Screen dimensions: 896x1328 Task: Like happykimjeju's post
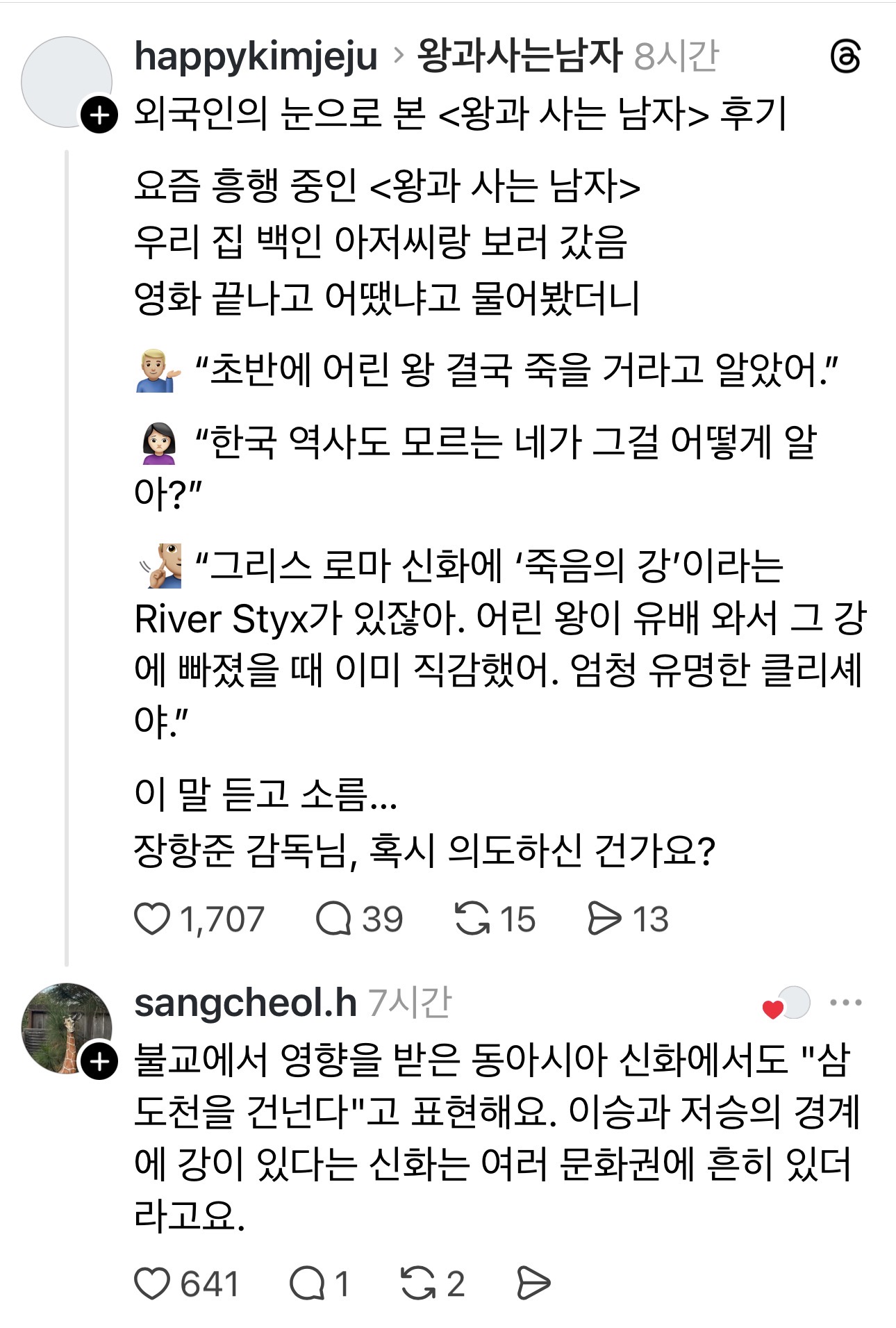coord(152,918)
